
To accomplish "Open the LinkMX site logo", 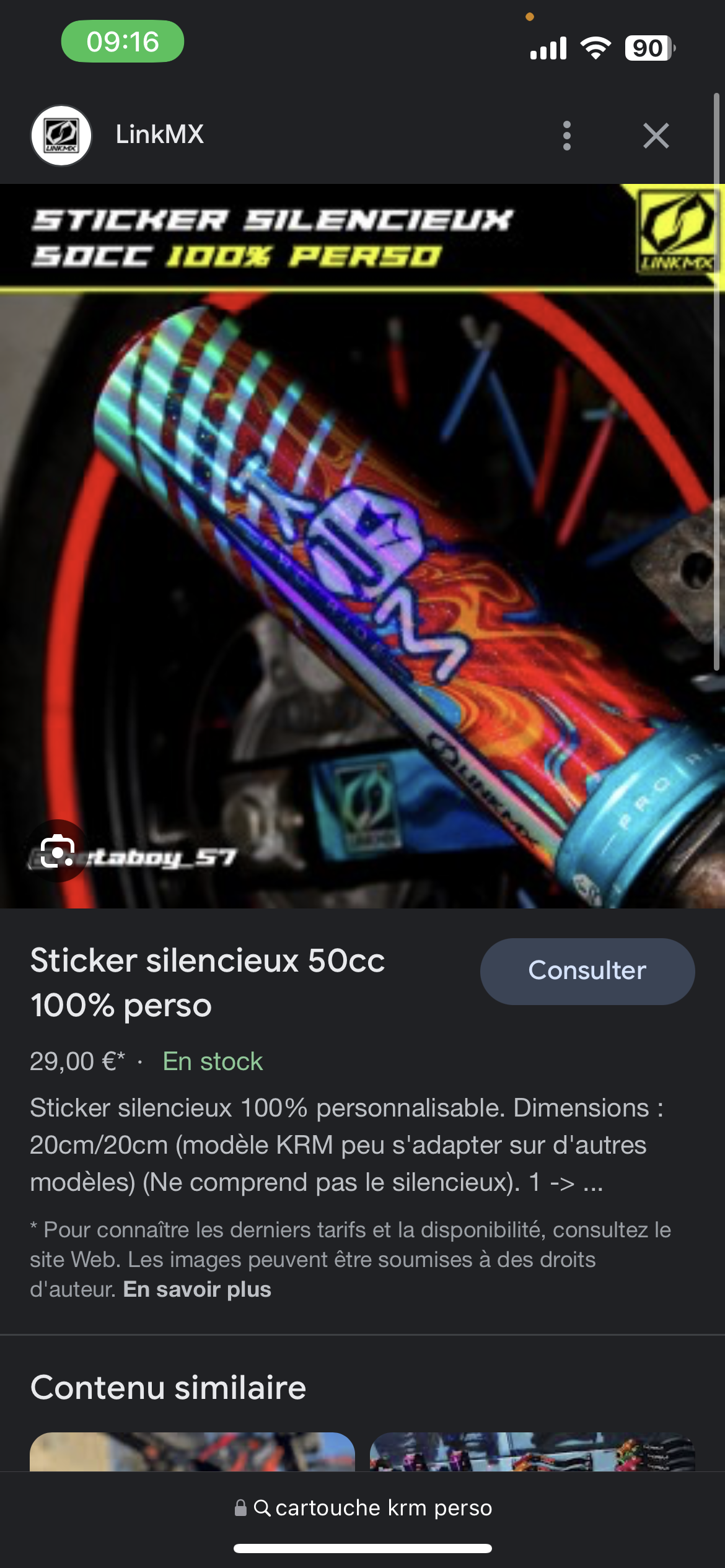I will pos(61,136).
